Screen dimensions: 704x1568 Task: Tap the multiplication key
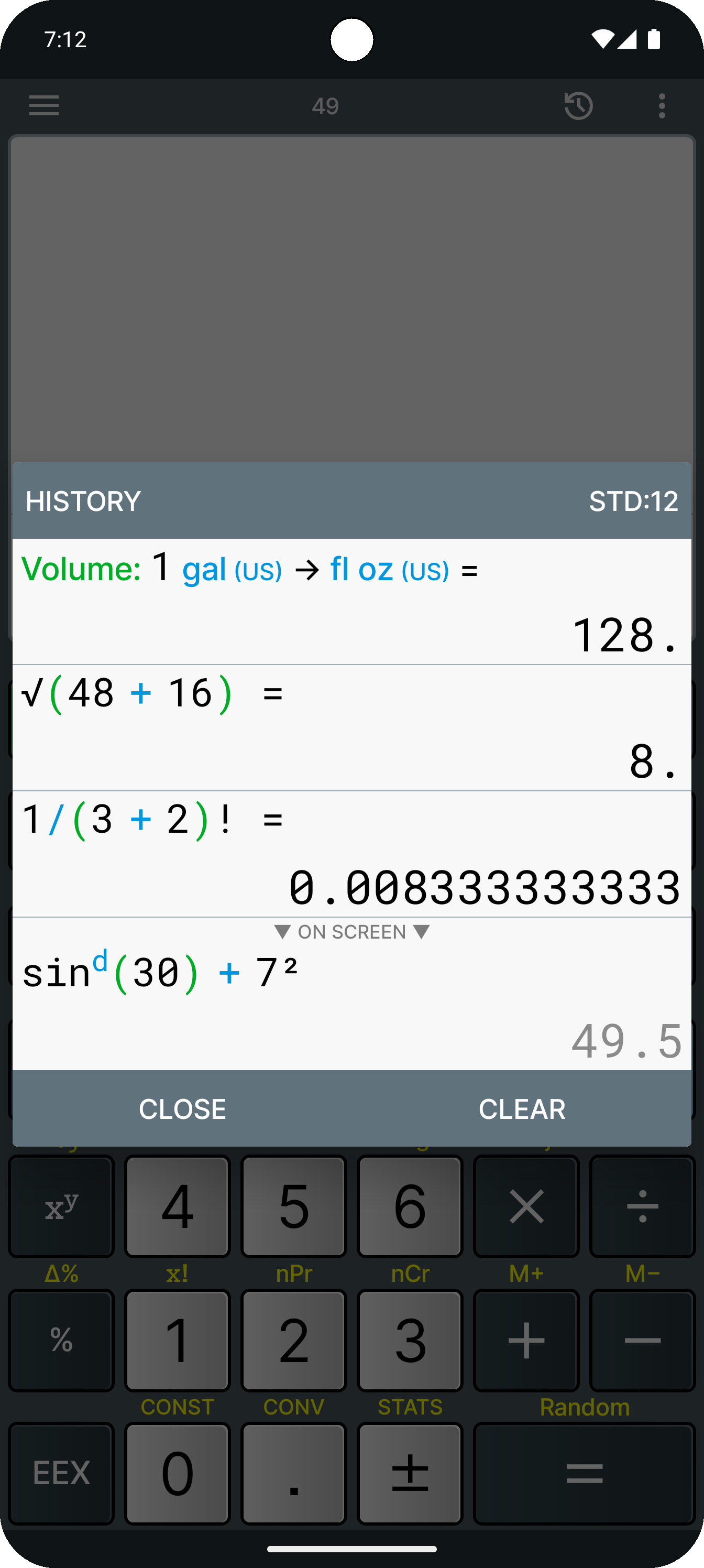pos(526,1206)
